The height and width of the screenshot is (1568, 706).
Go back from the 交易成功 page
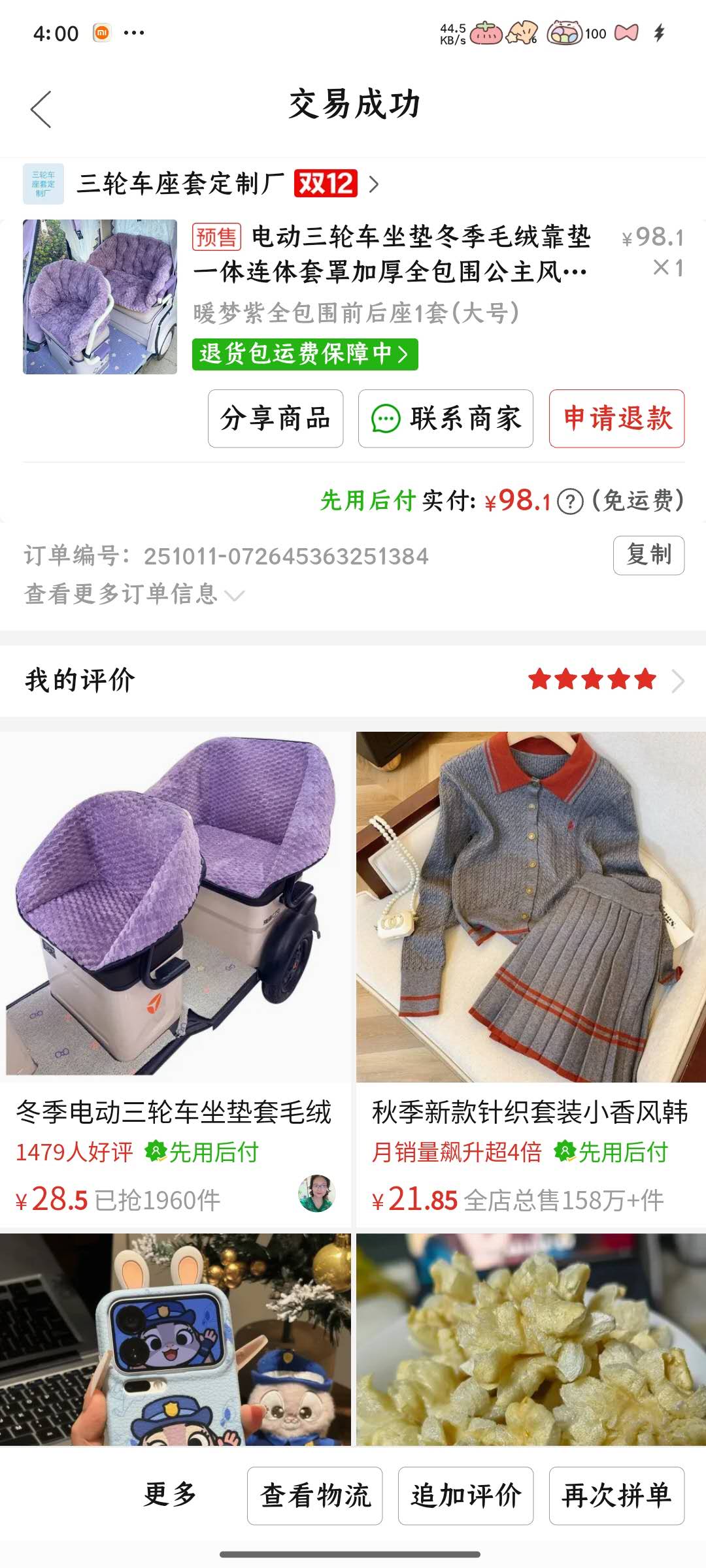[41, 108]
